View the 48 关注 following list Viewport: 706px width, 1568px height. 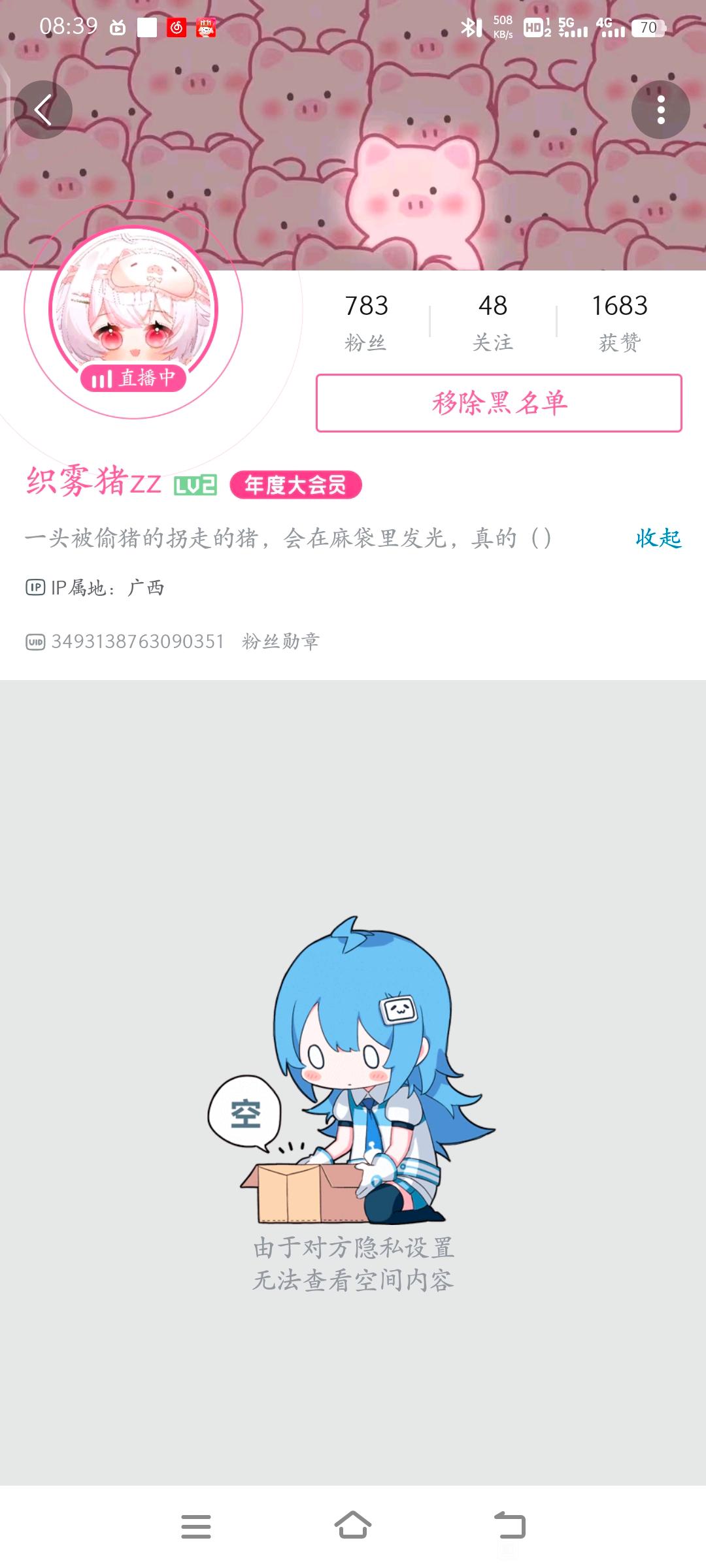[x=492, y=321]
